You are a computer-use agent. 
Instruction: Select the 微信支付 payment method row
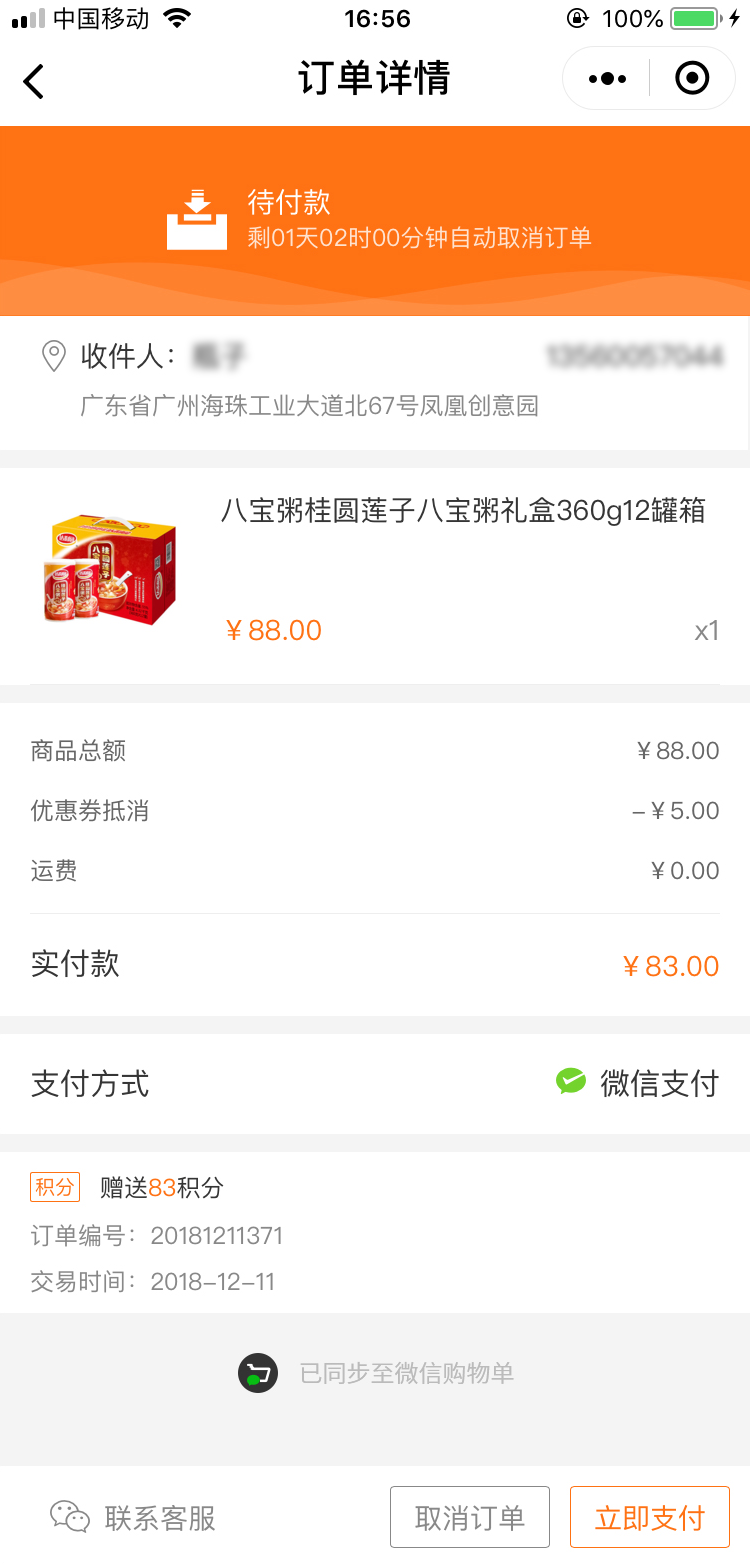(x=375, y=1083)
